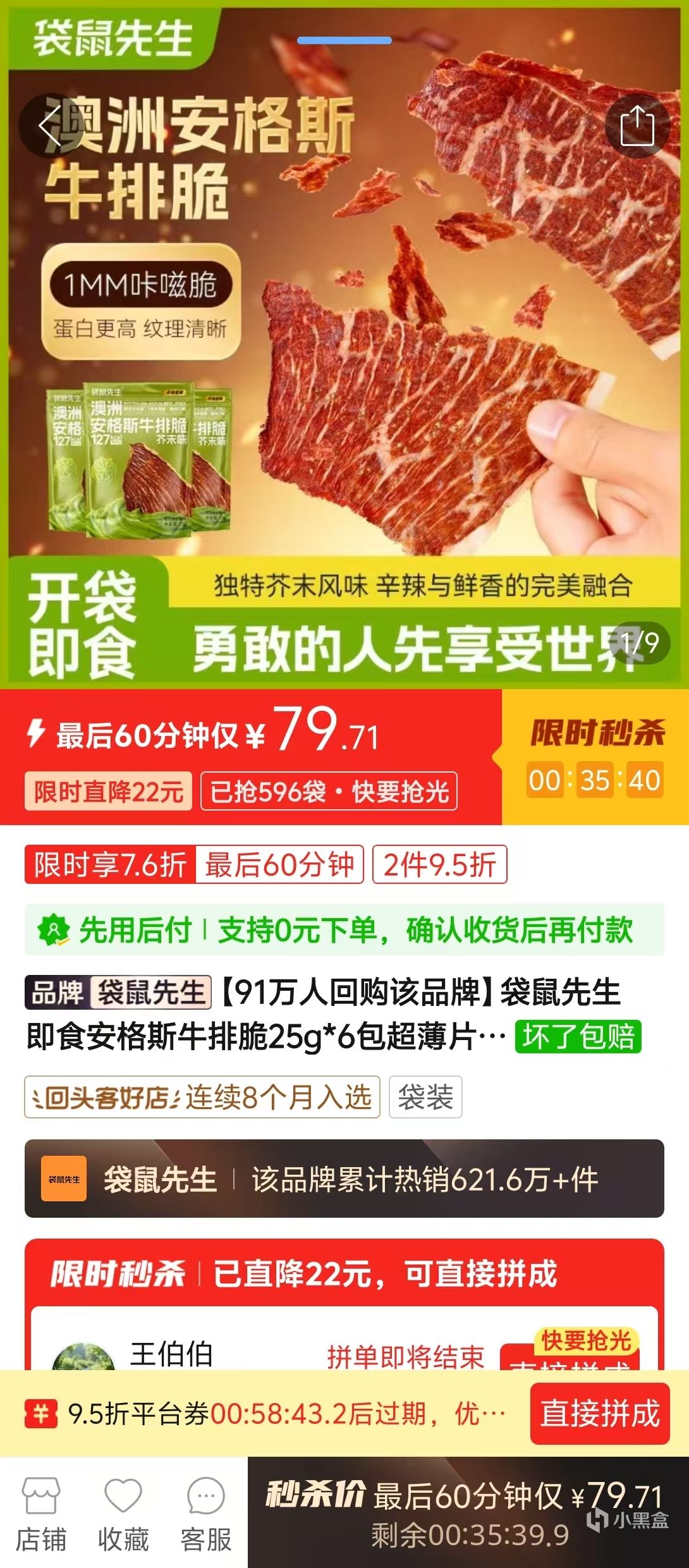Open 回头客好店 badge info
The width and height of the screenshot is (689, 1568).
click(202, 1097)
